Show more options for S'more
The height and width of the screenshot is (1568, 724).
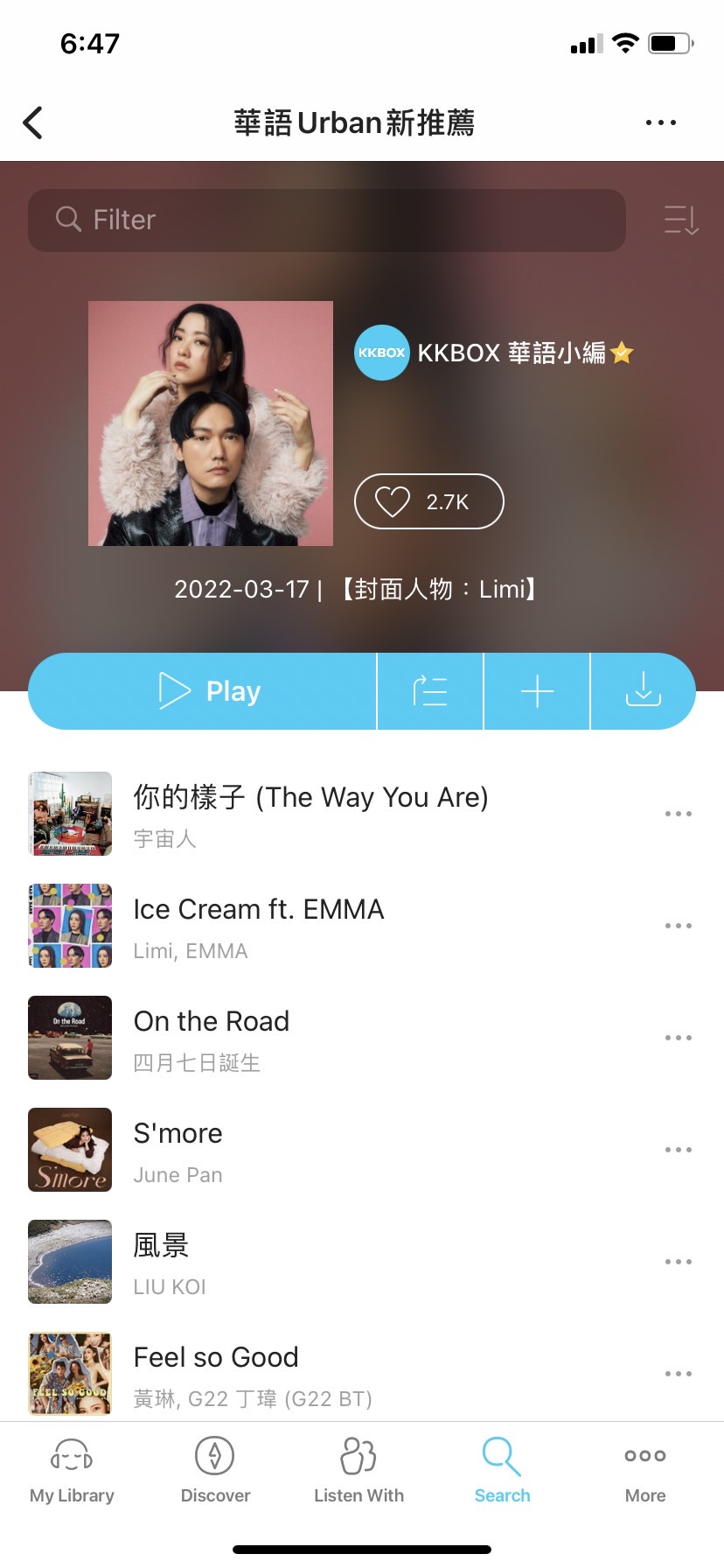click(678, 1150)
